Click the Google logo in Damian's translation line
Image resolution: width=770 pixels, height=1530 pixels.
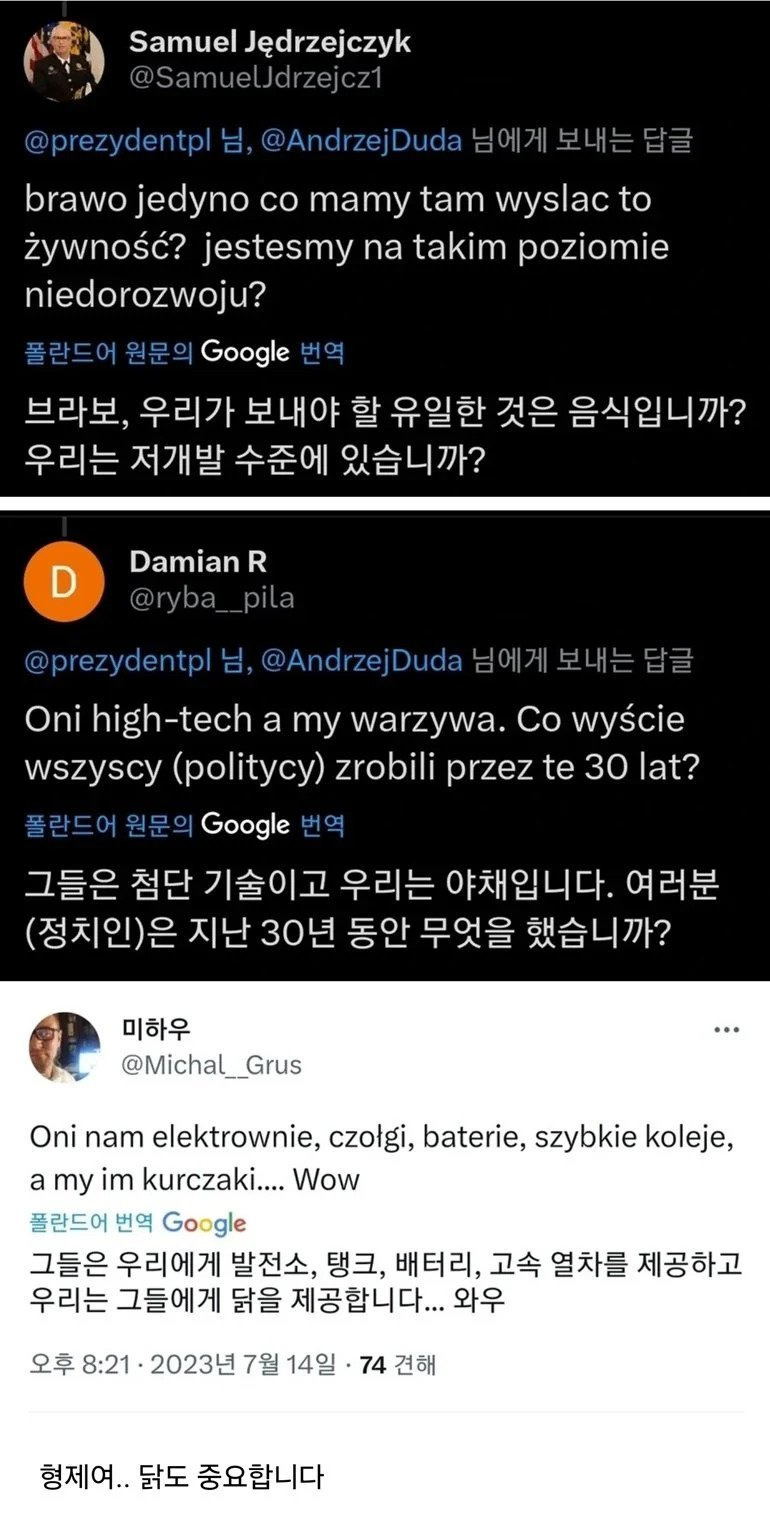coord(246,827)
